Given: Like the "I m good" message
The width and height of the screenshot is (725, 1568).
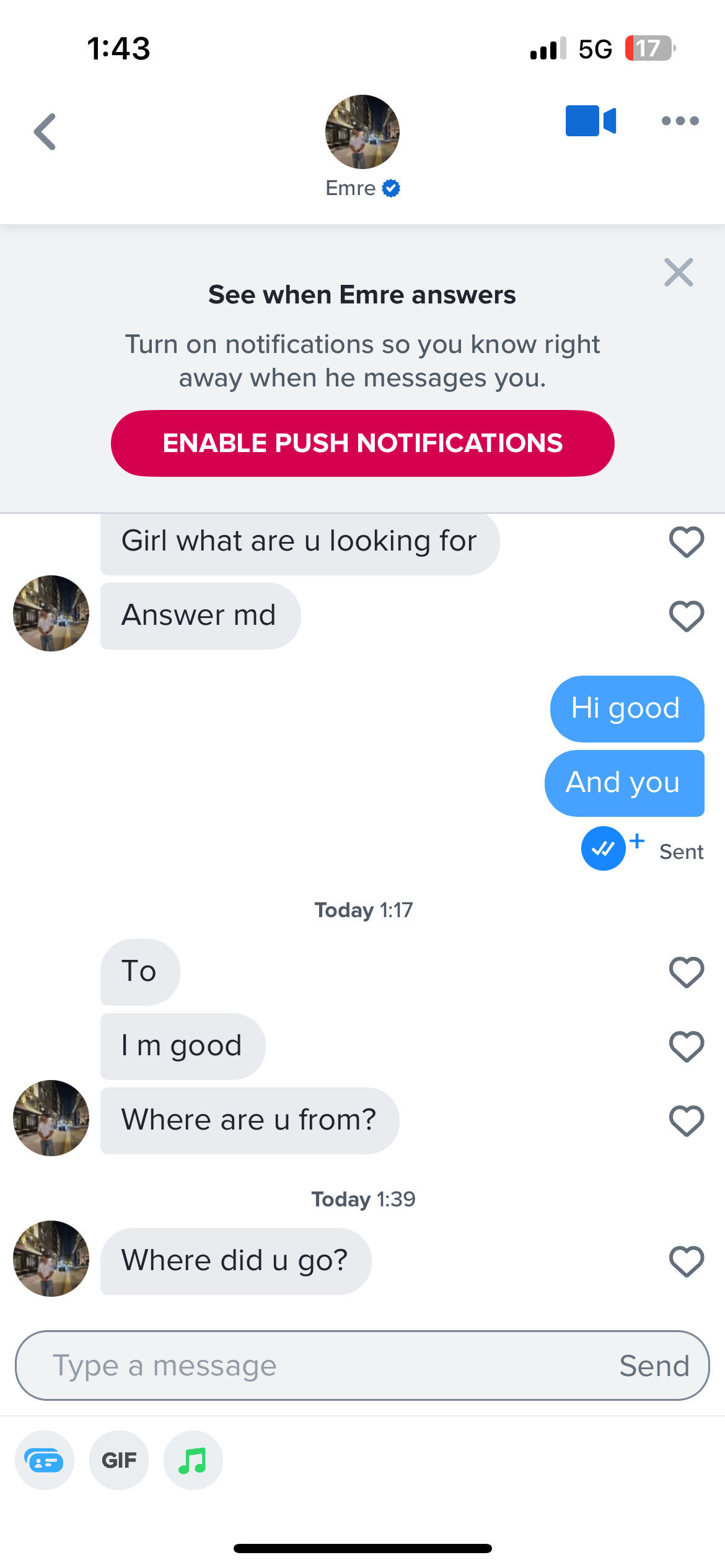Looking at the screenshot, I should [x=687, y=1047].
